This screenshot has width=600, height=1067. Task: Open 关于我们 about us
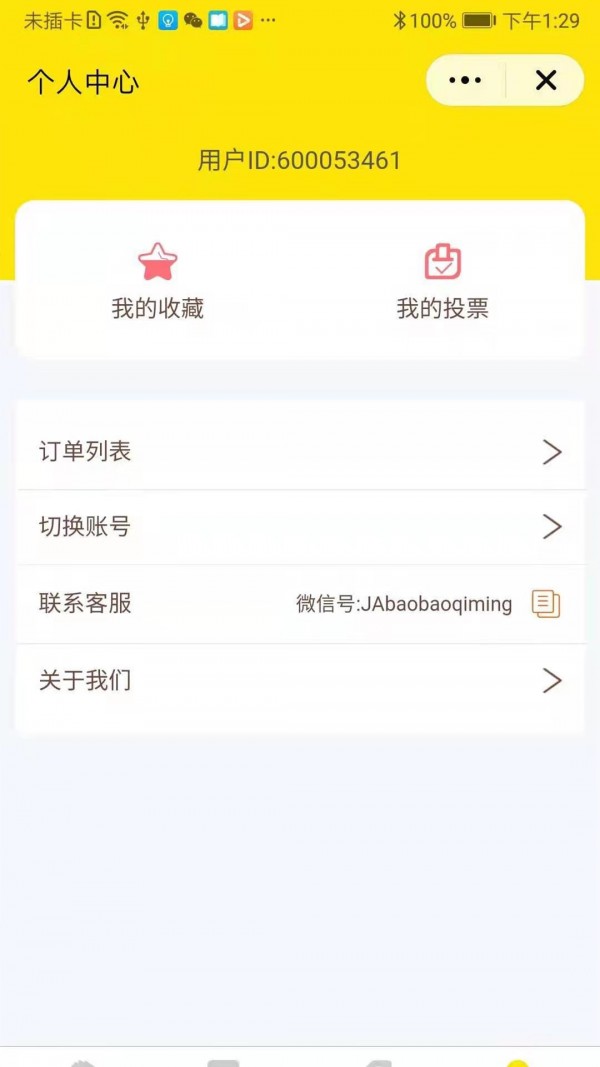pyautogui.click(x=300, y=681)
